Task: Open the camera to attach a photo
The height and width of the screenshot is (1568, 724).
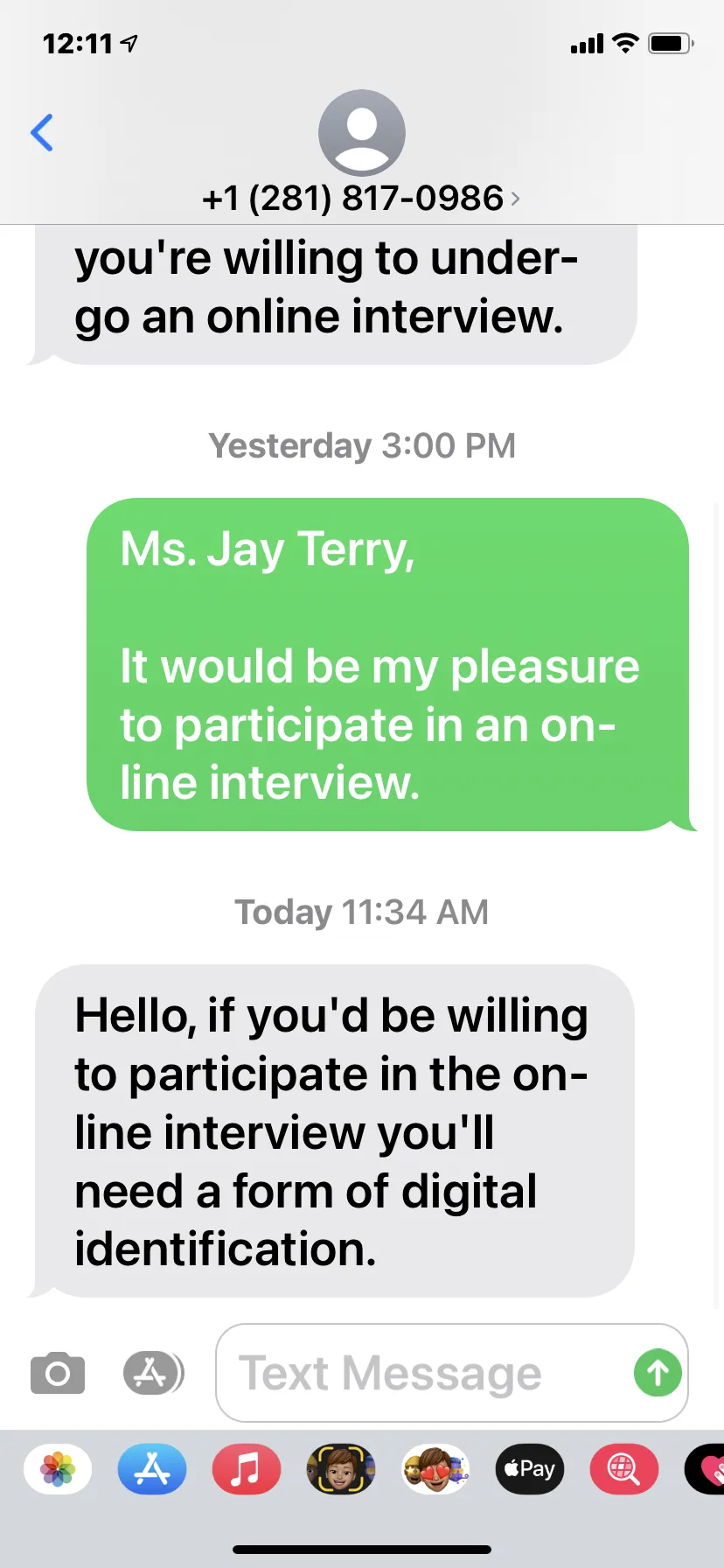Action: pyautogui.click(x=58, y=1373)
